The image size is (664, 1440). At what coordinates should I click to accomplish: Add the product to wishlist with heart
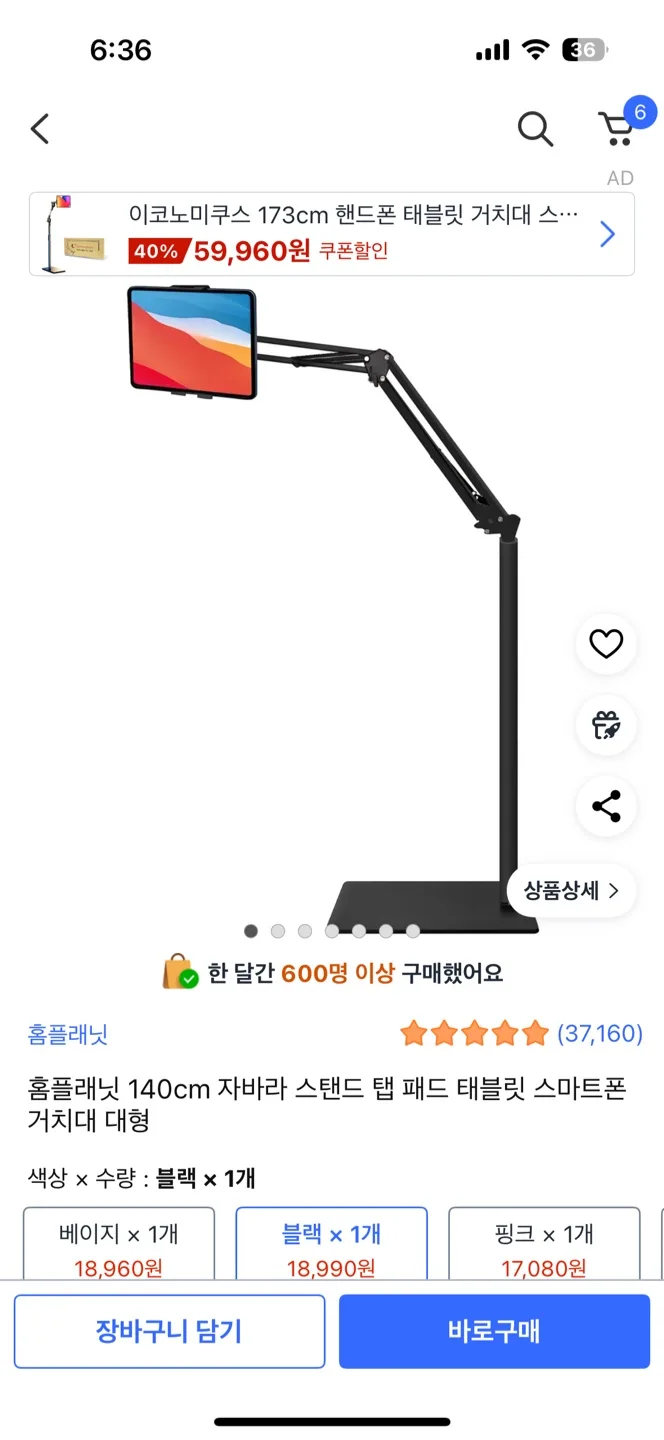click(x=606, y=644)
